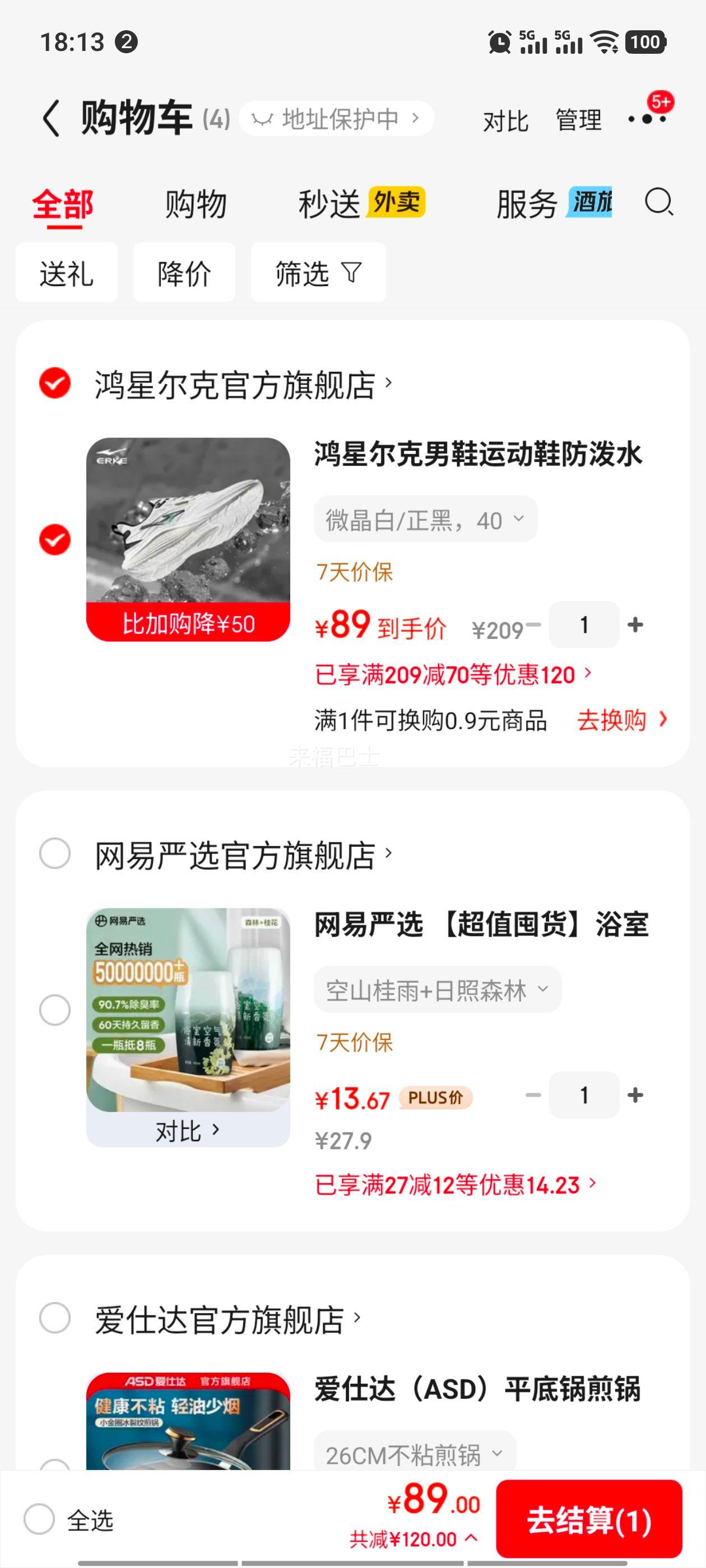Tap 管理 to manage cart items
Image resolution: width=706 pixels, height=1568 pixels.
578,120
